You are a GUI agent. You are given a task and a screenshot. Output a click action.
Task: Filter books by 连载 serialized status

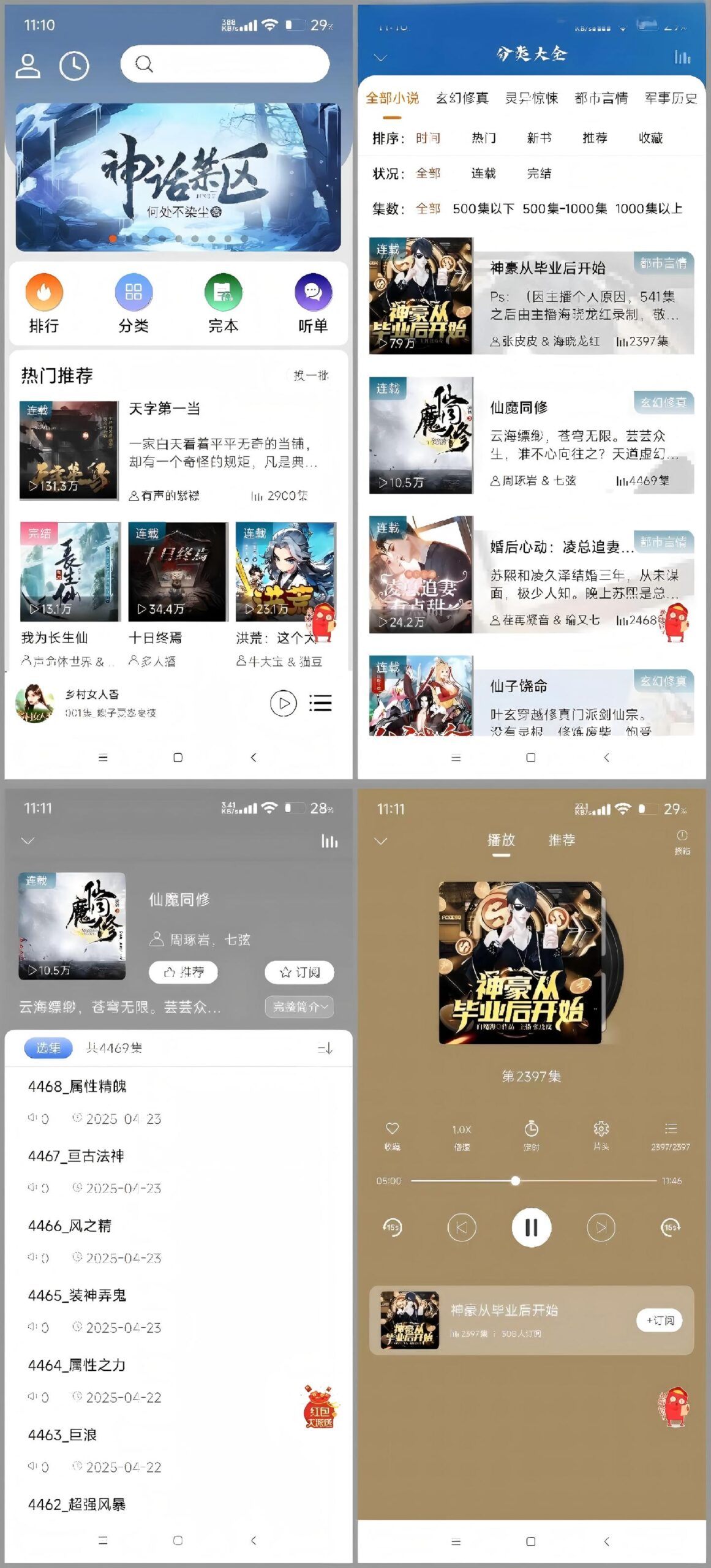click(483, 175)
